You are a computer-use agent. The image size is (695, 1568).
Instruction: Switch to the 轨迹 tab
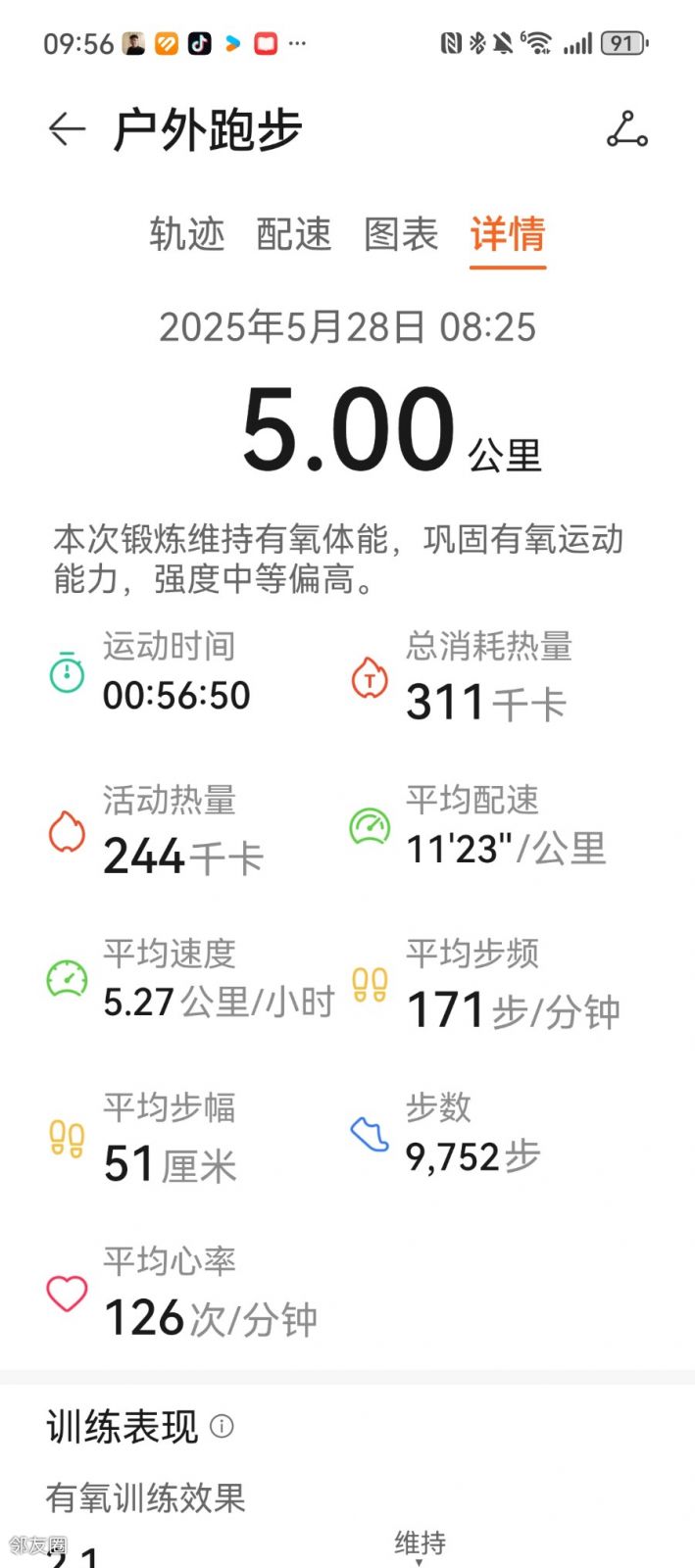point(187,234)
